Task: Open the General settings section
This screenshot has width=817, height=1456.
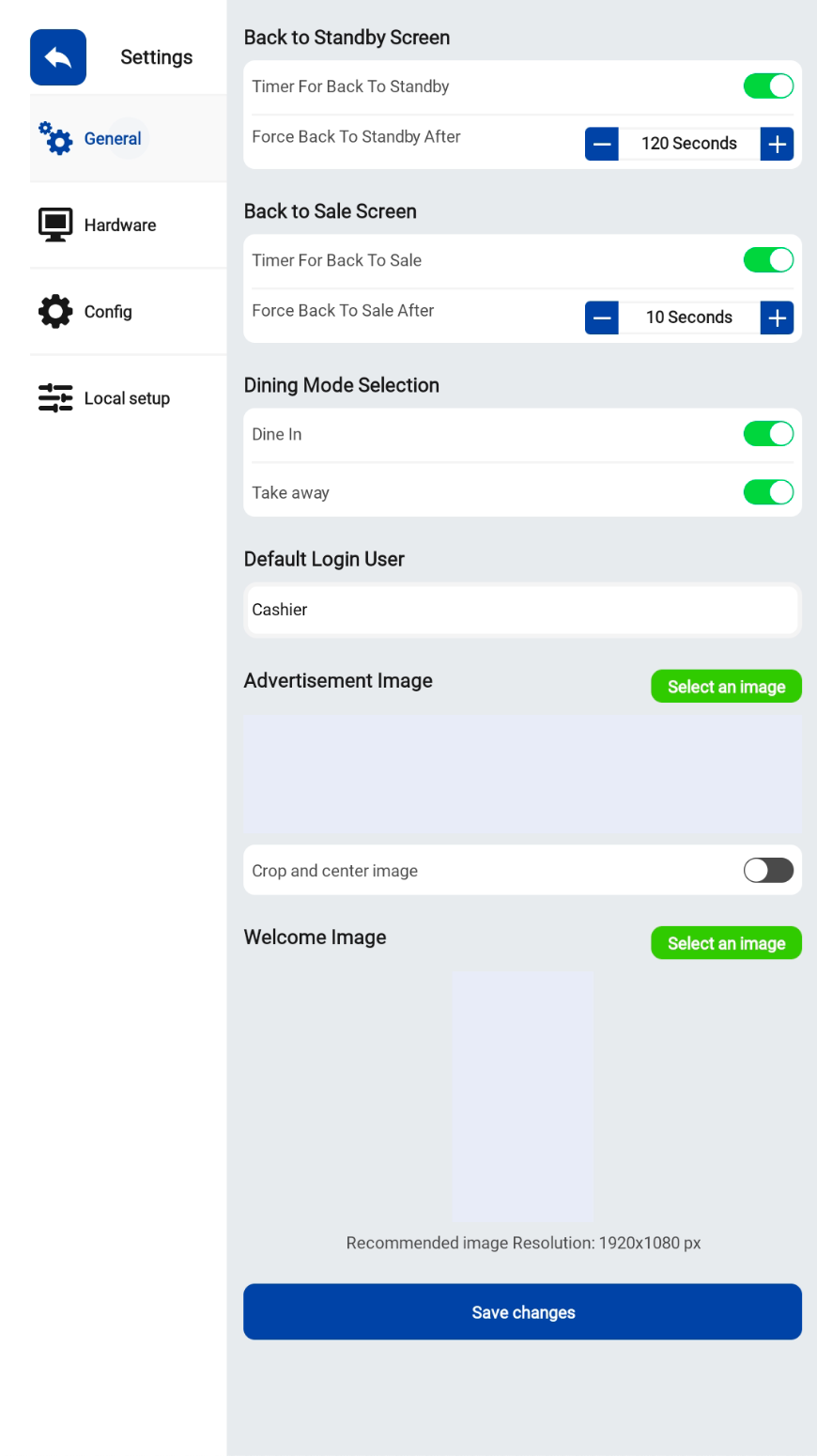Action: click(x=112, y=139)
